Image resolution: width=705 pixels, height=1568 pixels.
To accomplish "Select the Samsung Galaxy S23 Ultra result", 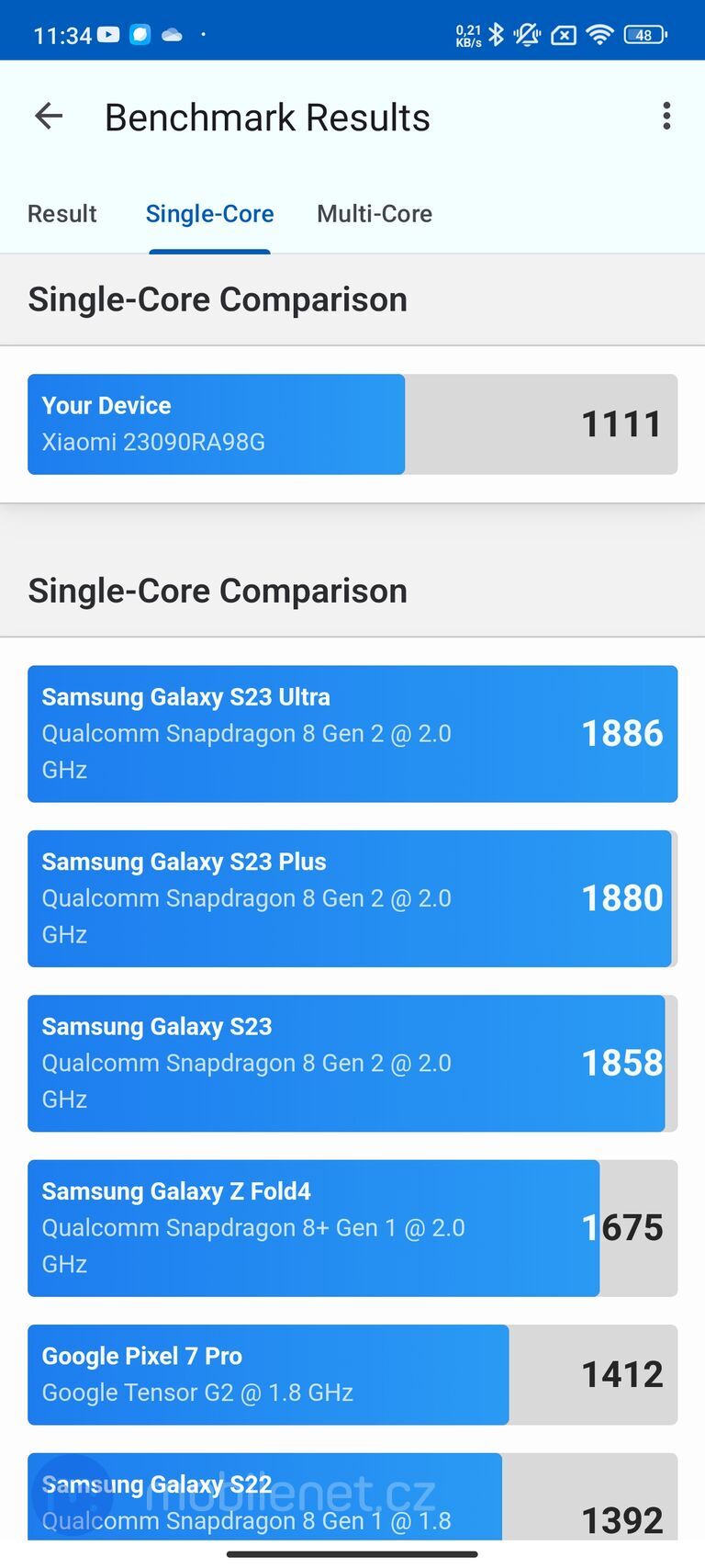I will tap(352, 732).
